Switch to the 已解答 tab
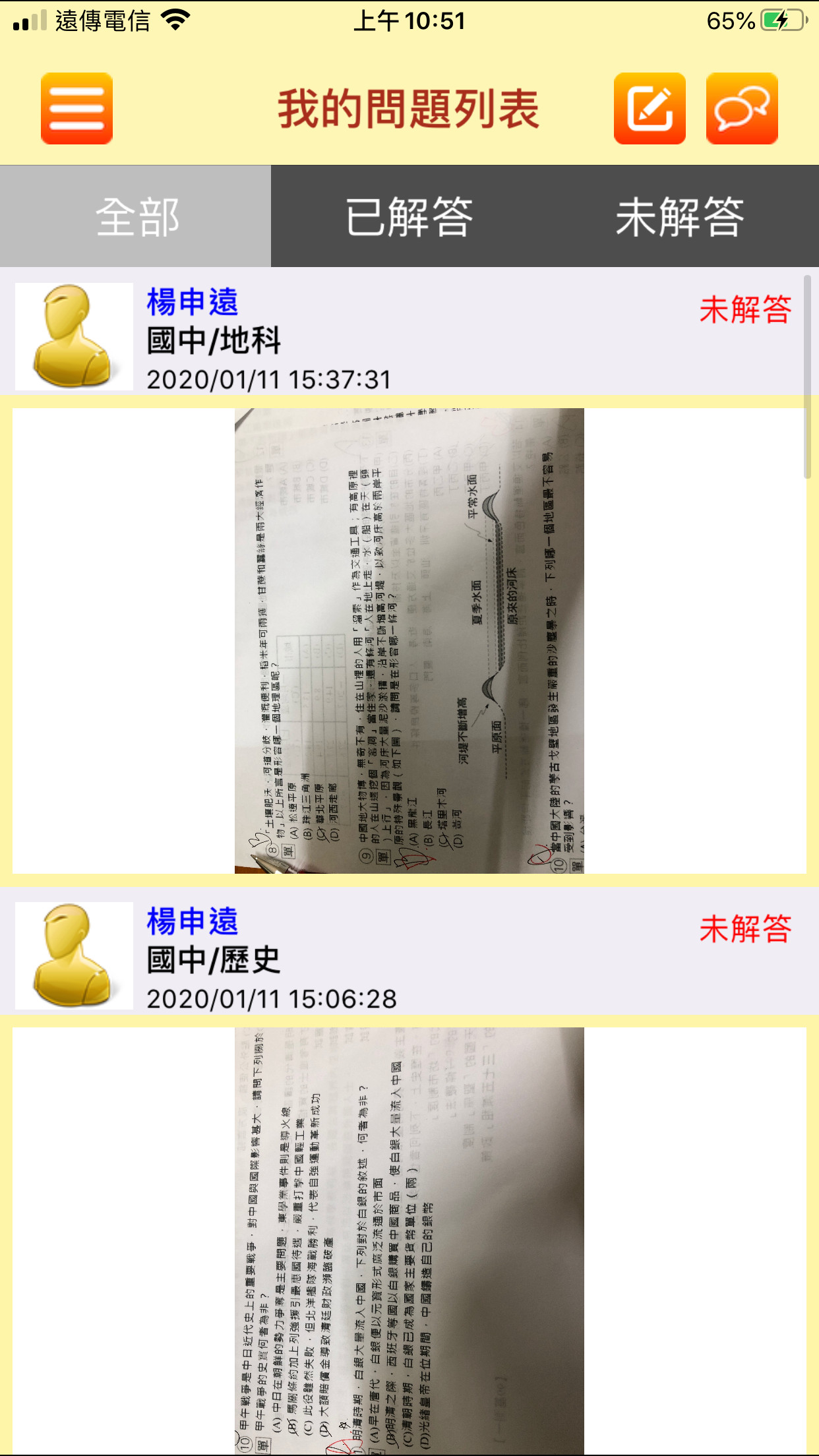This screenshot has width=819, height=1456. pyautogui.click(x=409, y=216)
